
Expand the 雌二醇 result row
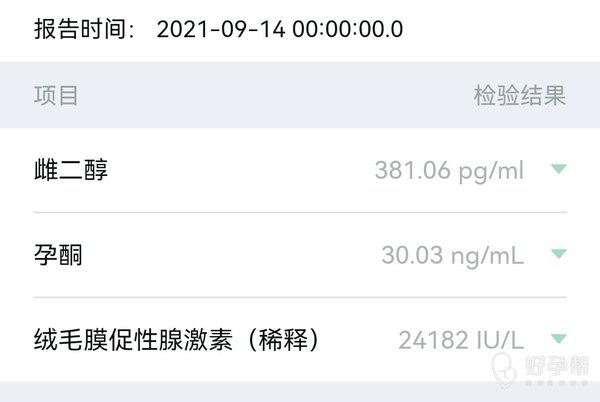click(x=558, y=170)
